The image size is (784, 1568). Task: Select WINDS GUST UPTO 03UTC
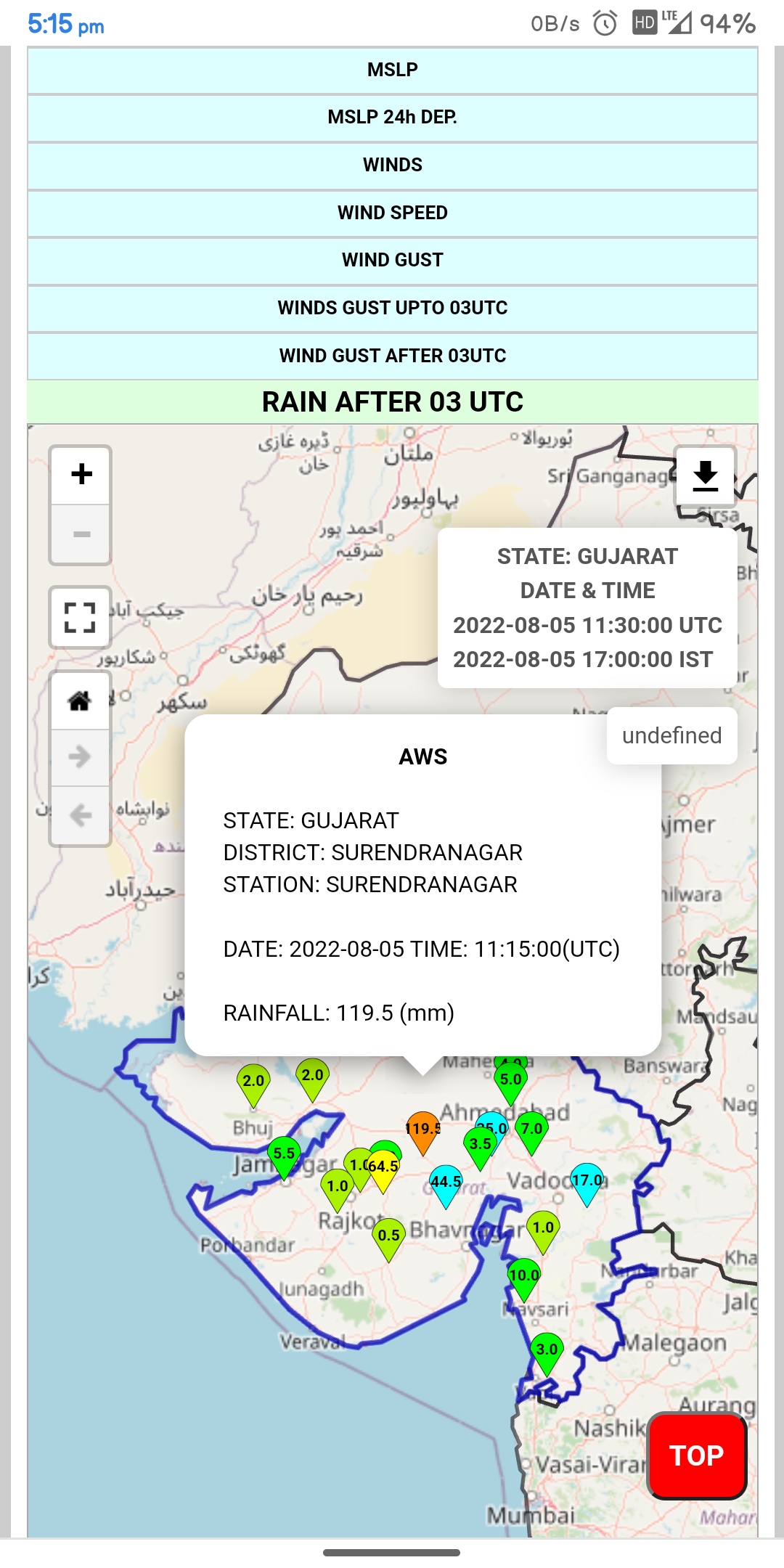(x=392, y=308)
